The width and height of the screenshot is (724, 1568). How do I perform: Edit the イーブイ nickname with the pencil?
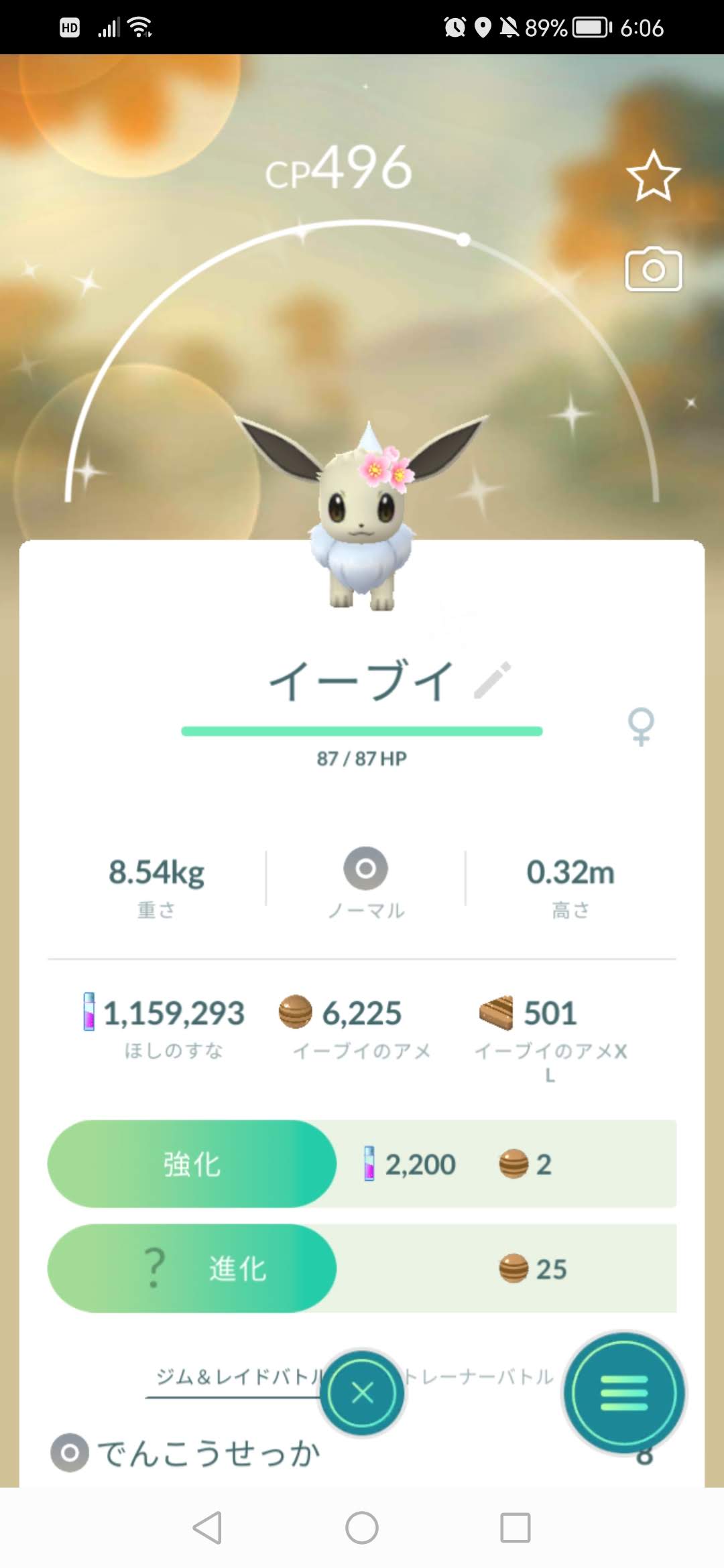pyautogui.click(x=493, y=680)
